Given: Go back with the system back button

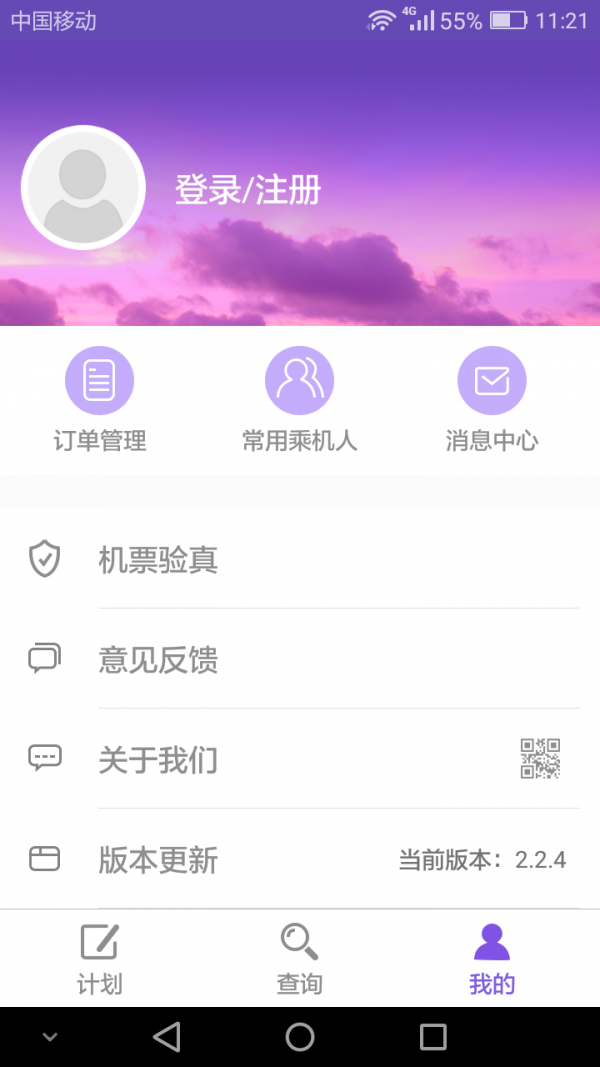Looking at the screenshot, I should [x=167, y=1037].
